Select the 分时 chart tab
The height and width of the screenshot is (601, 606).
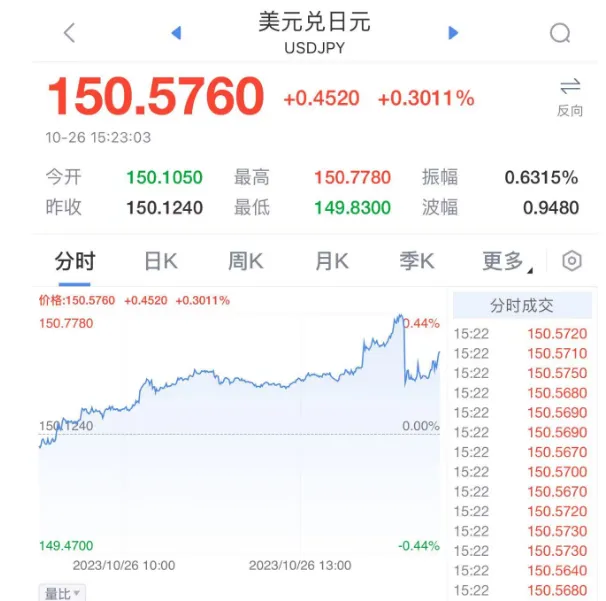point(74,262)
